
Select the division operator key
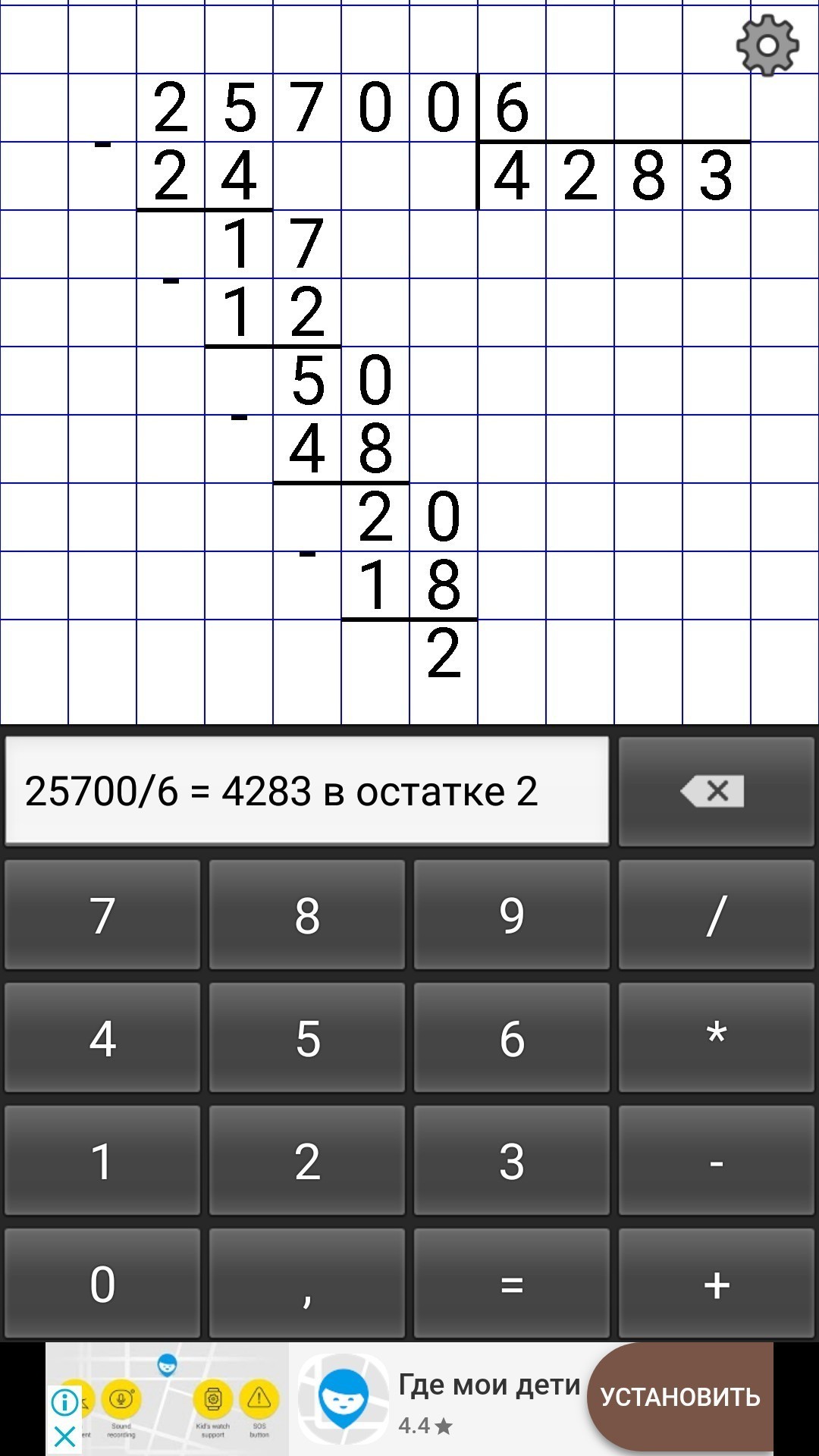pyautogui.click(x=717, y=915)
